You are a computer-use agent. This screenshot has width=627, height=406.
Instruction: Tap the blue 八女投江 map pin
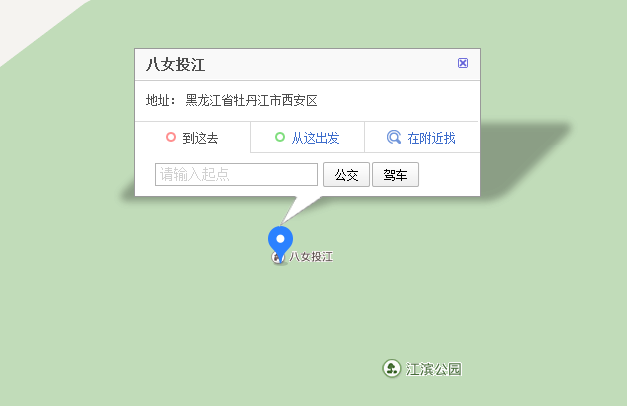pos(281,241)
